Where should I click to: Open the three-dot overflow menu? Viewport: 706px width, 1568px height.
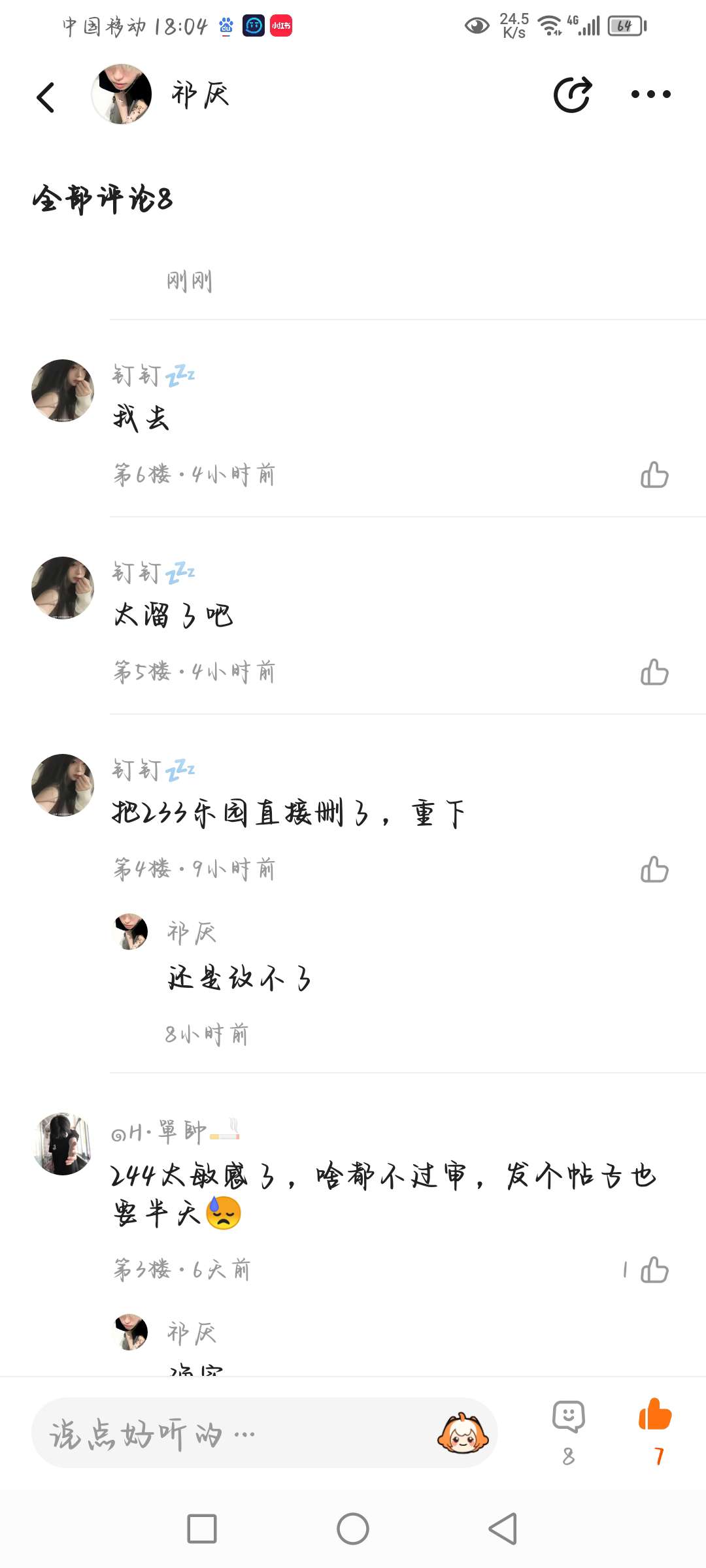pyautogui.click(x=650, y=95)
